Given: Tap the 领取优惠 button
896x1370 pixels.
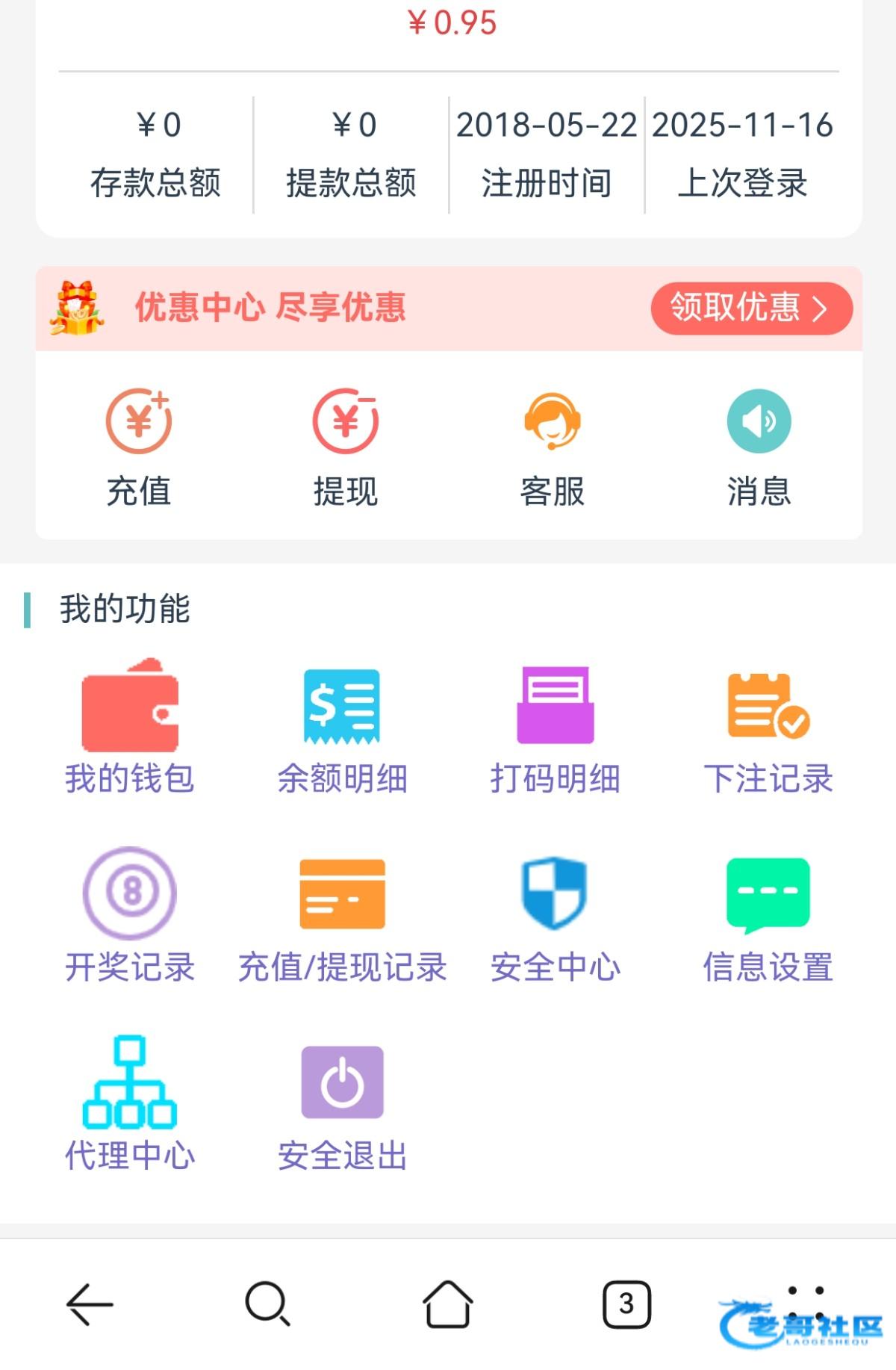Looking at the screenshot, I should 751,308.
